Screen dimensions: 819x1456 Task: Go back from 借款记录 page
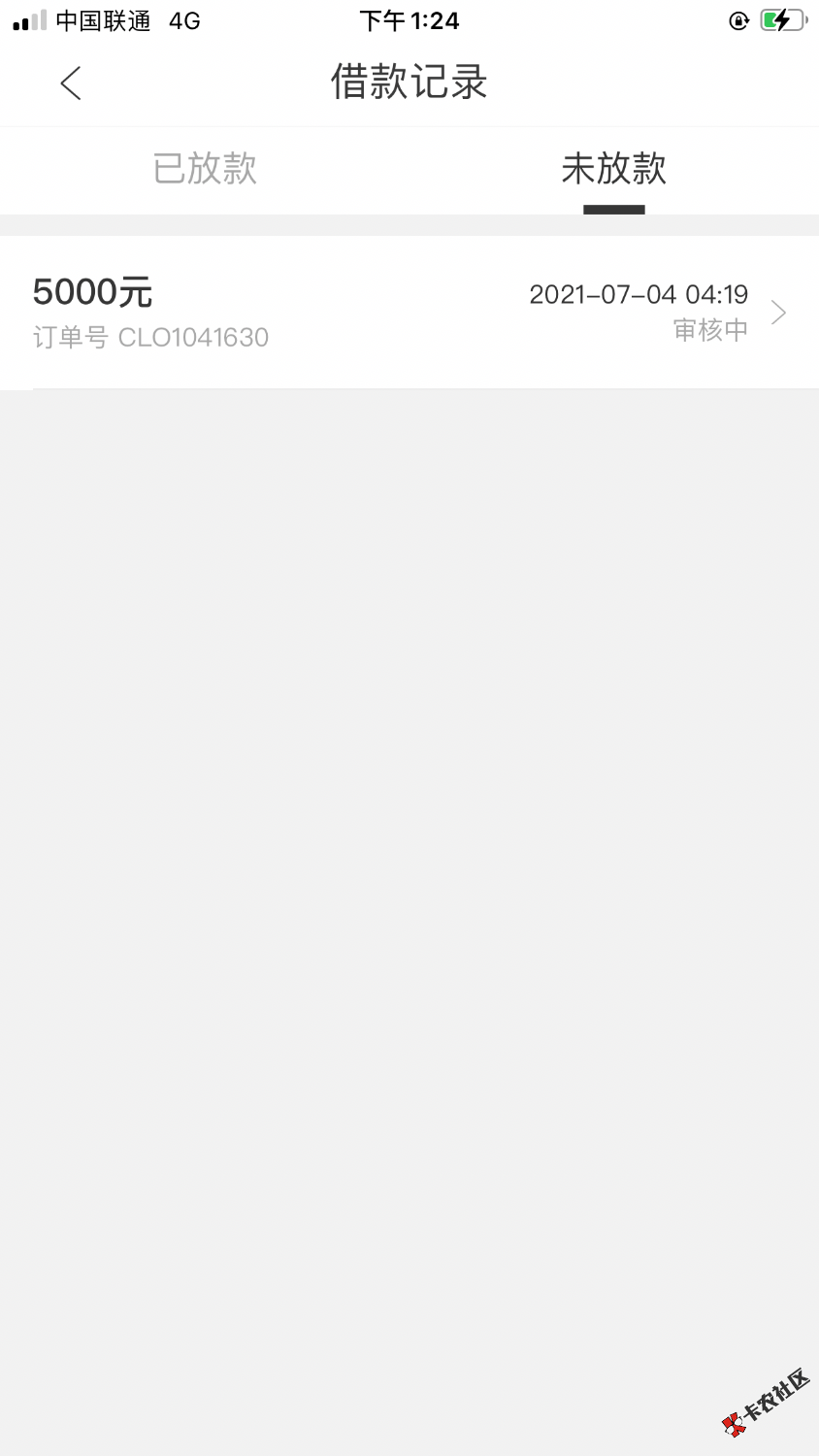coord(71,83)
